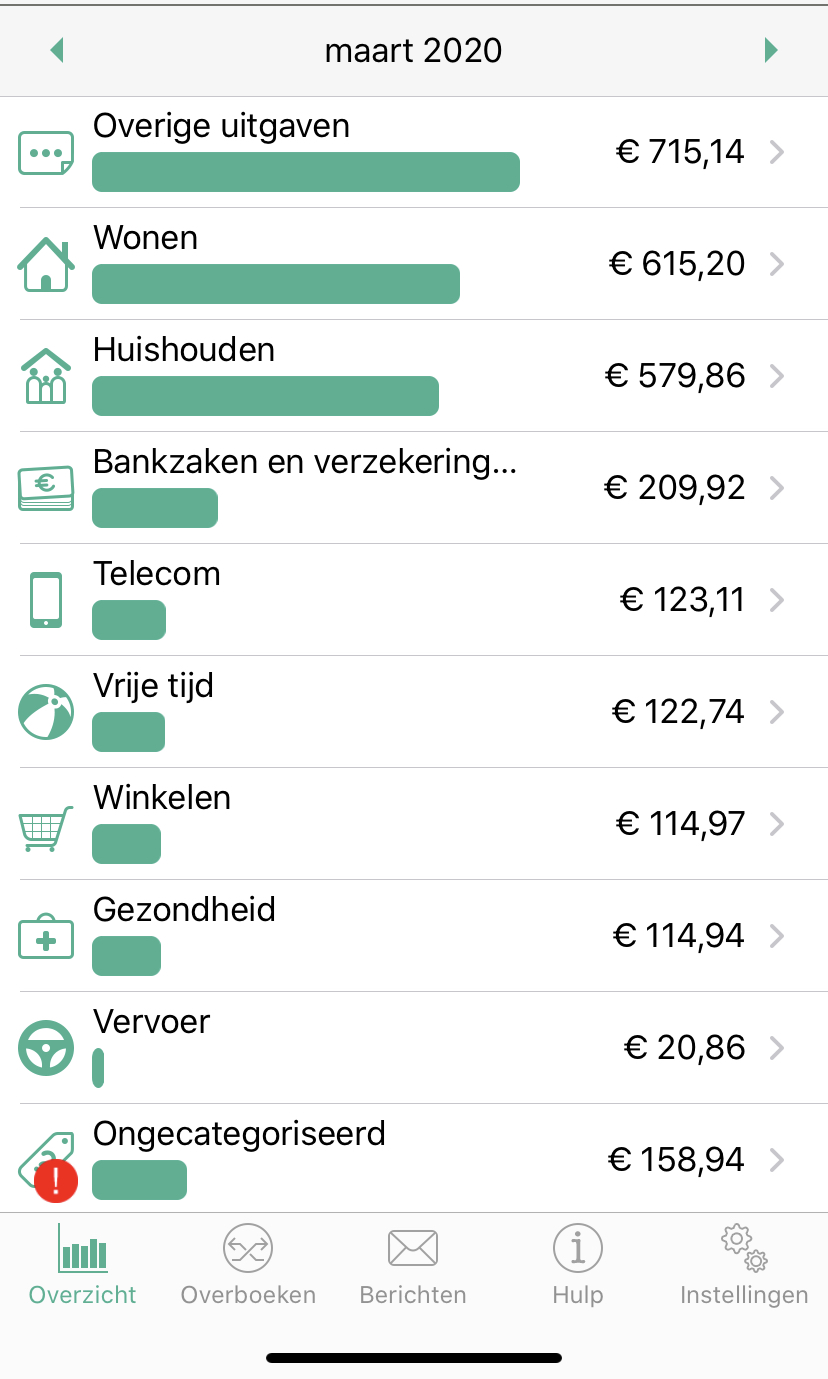
Task: Open the Hulp tab
Action: (578, 1265)
